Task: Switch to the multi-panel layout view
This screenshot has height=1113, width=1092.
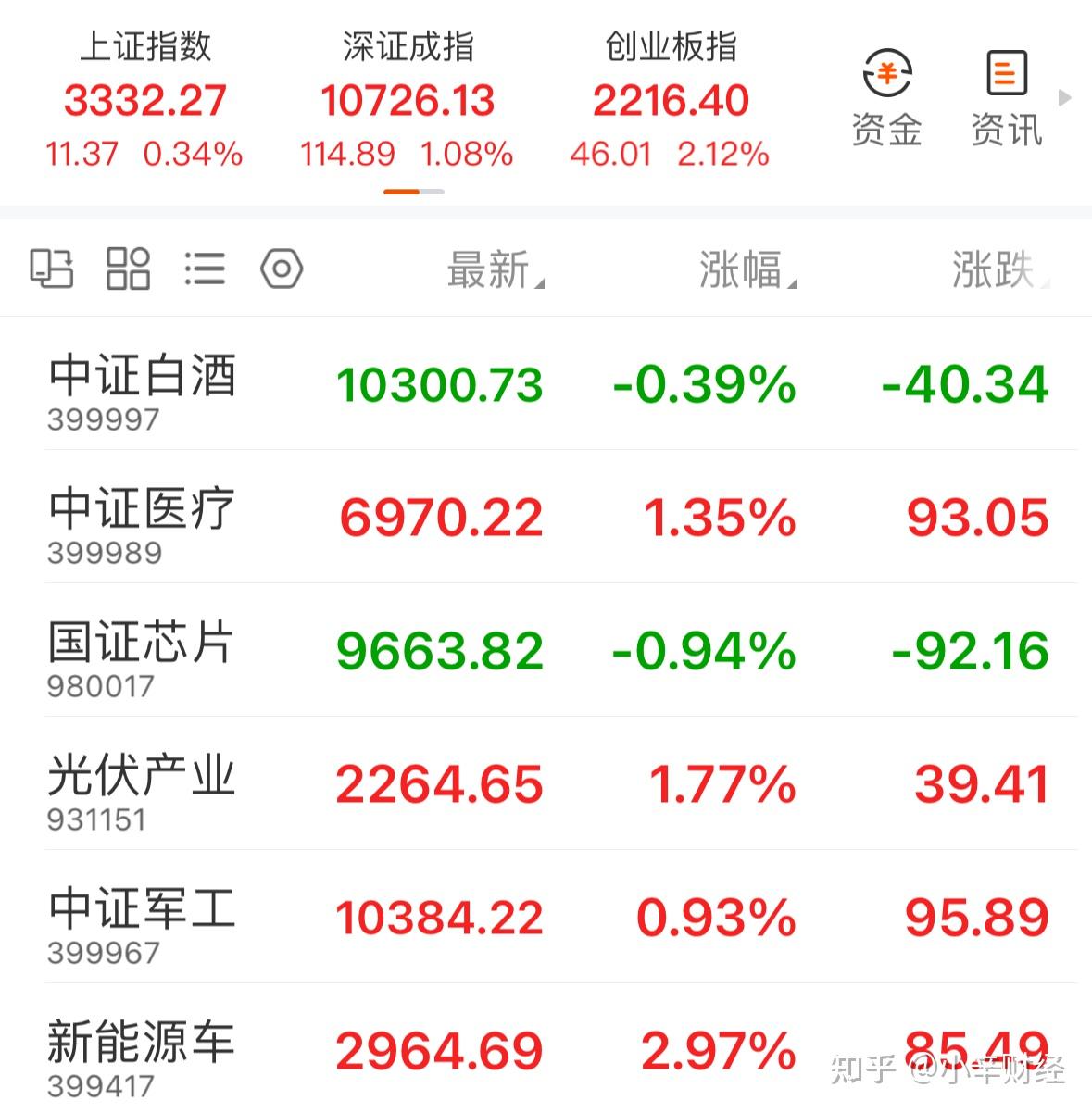Action: [x=51, y=269]
